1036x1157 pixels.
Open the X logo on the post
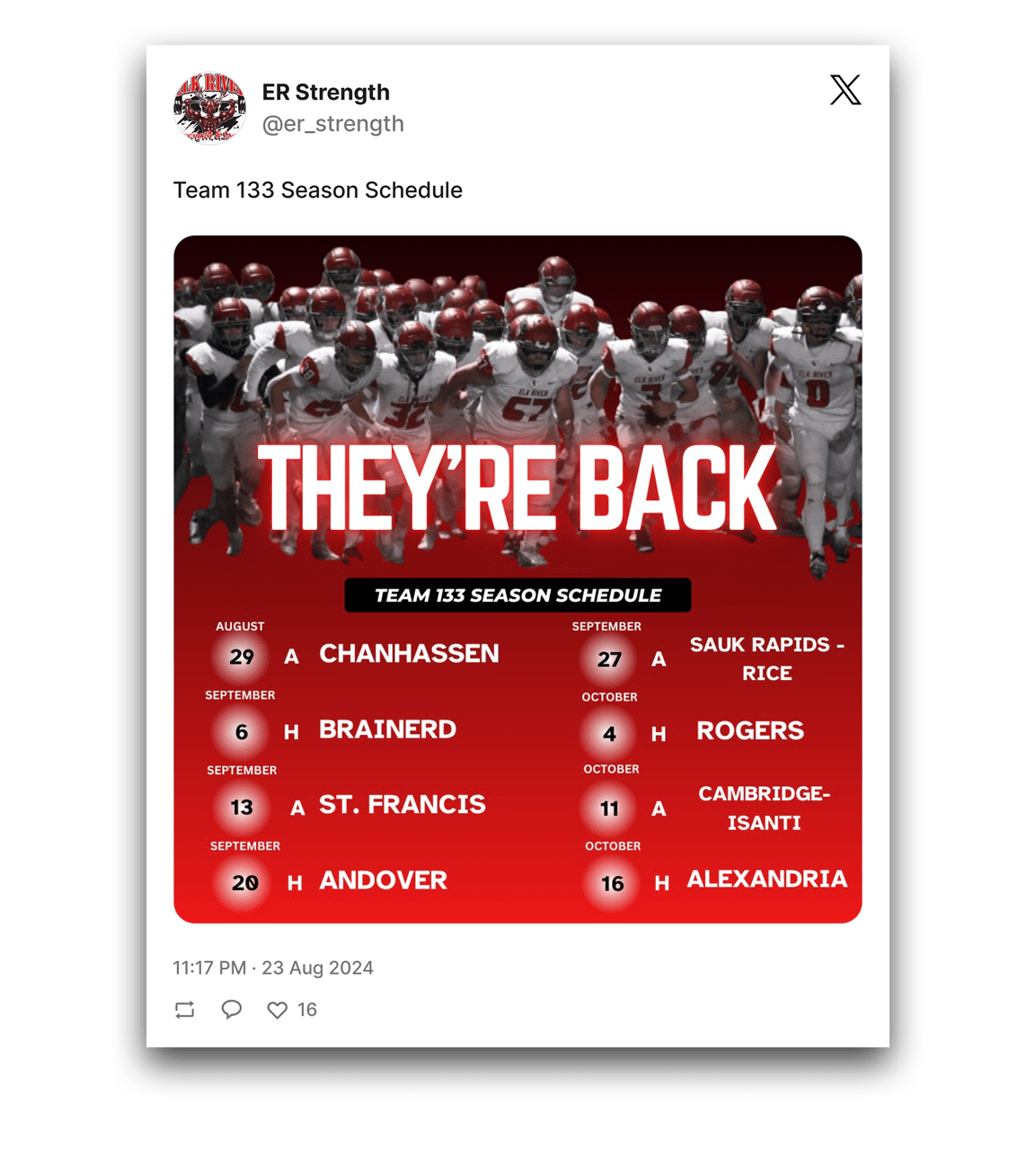[845, 90]
